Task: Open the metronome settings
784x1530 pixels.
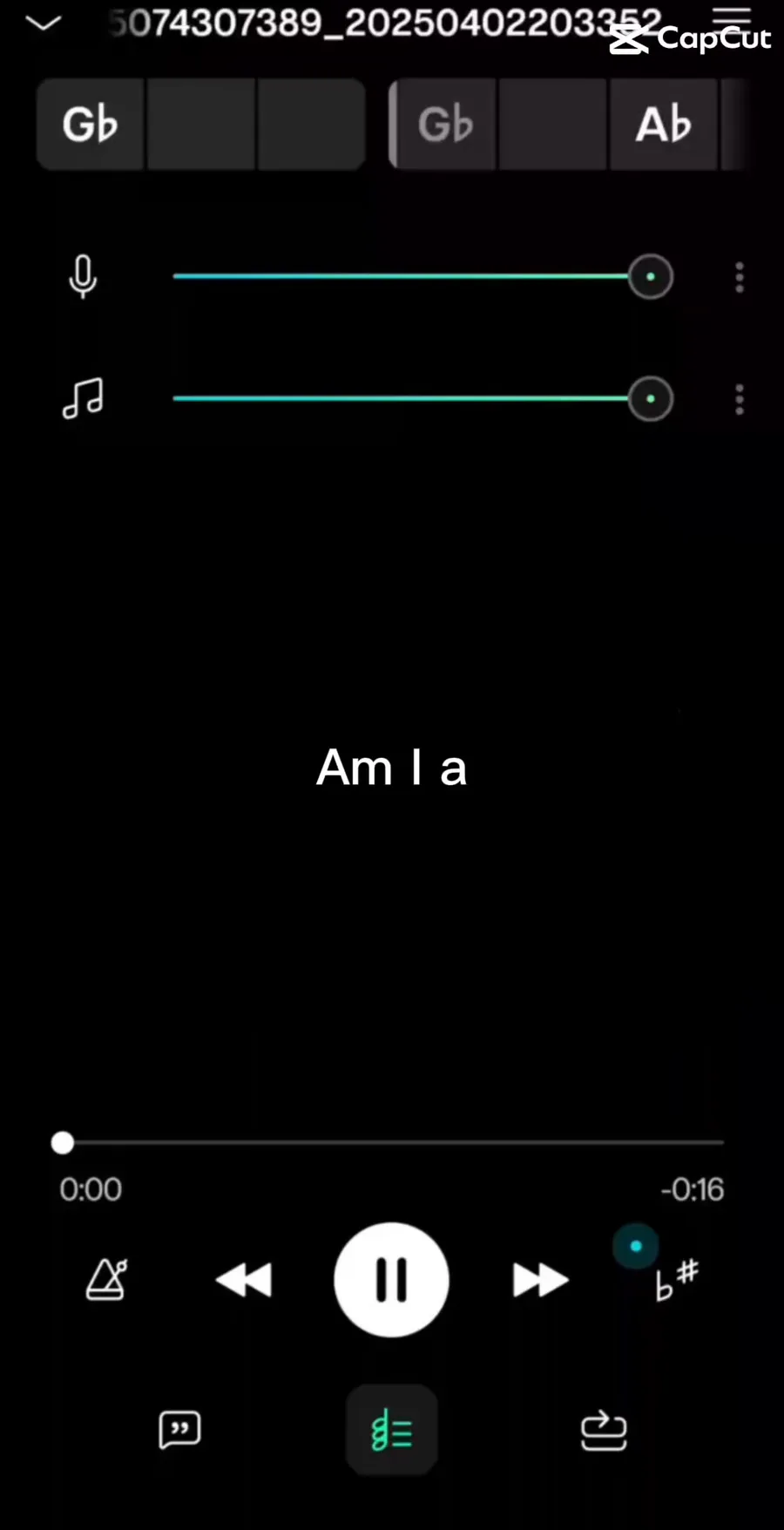Action: coord(106,1280)
